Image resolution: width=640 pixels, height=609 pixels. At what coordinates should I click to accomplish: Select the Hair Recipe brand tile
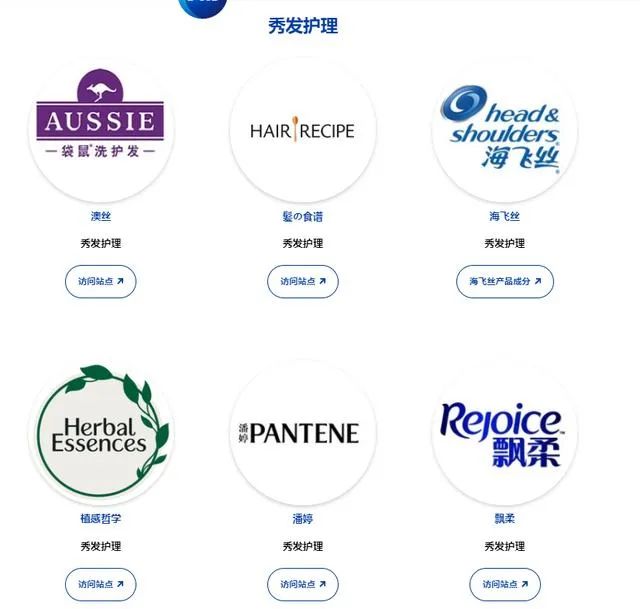[x=303, y=130]
